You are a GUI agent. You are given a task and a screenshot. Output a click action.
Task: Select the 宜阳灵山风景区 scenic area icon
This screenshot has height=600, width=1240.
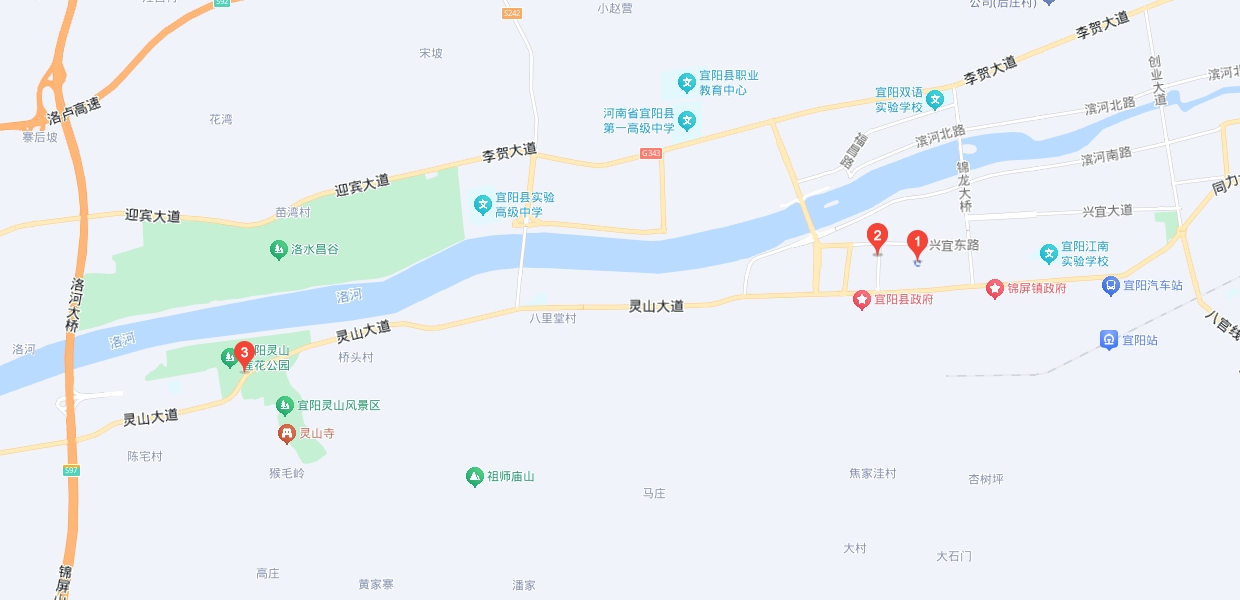point(285,405)
